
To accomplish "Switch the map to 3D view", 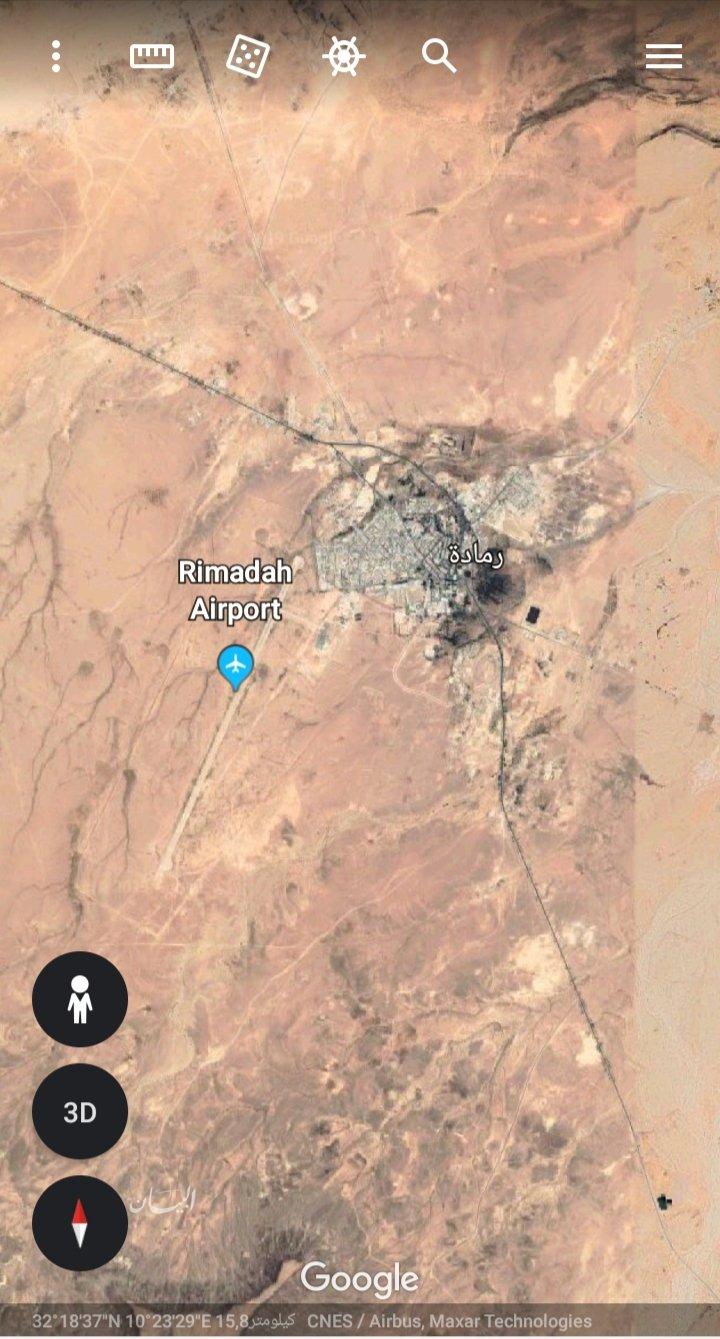I will coord(80,1112).
